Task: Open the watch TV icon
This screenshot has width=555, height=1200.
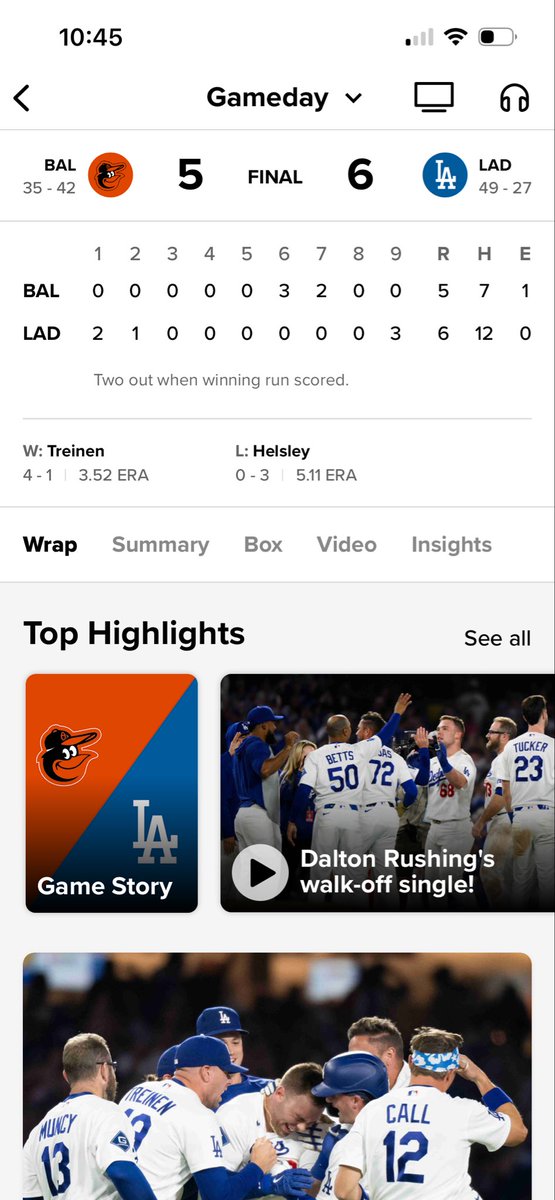Action: (434, 97)
